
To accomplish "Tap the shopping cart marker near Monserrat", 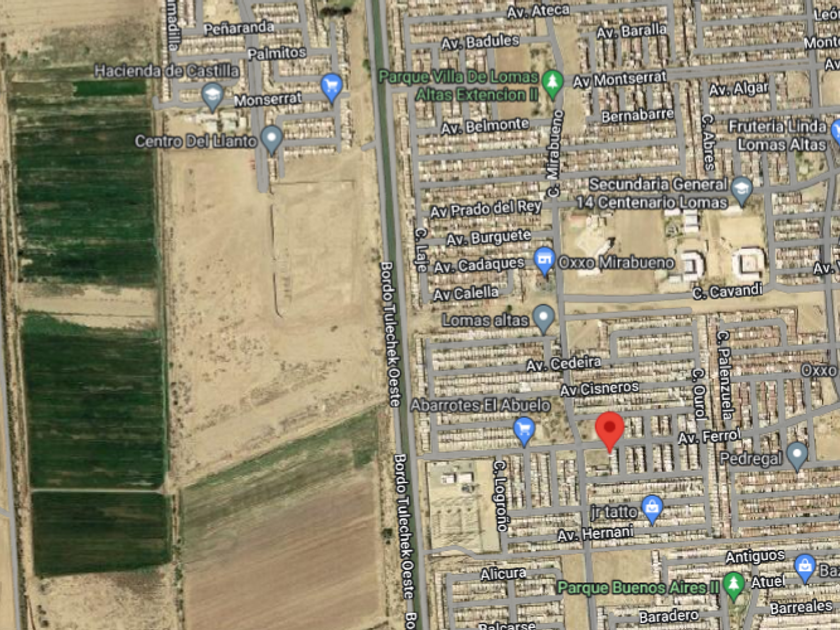I will [x=332, y=87].
